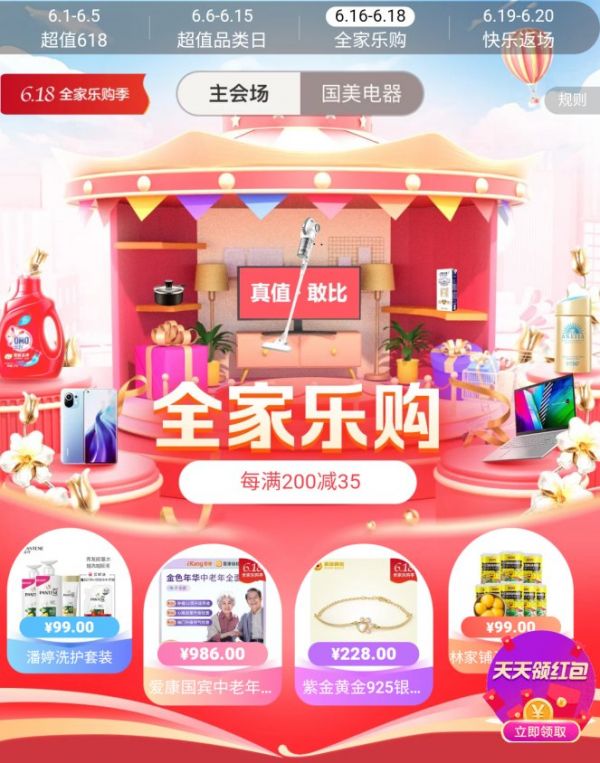Open the 规则 rules button
The height and width of the screenshot is (763, 600).
point(572,99)
